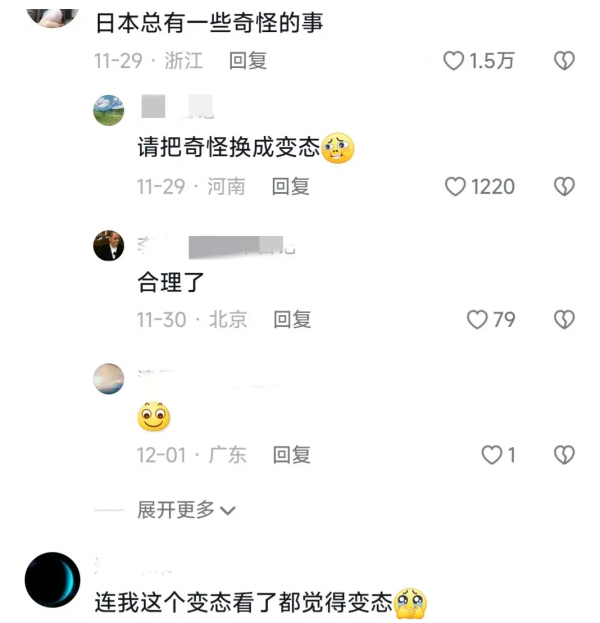Viewport: 600px width, 623px height.
Task: Open the avatar beside "请把奇怪换成变态"
Action: click(x=109, y=110)
